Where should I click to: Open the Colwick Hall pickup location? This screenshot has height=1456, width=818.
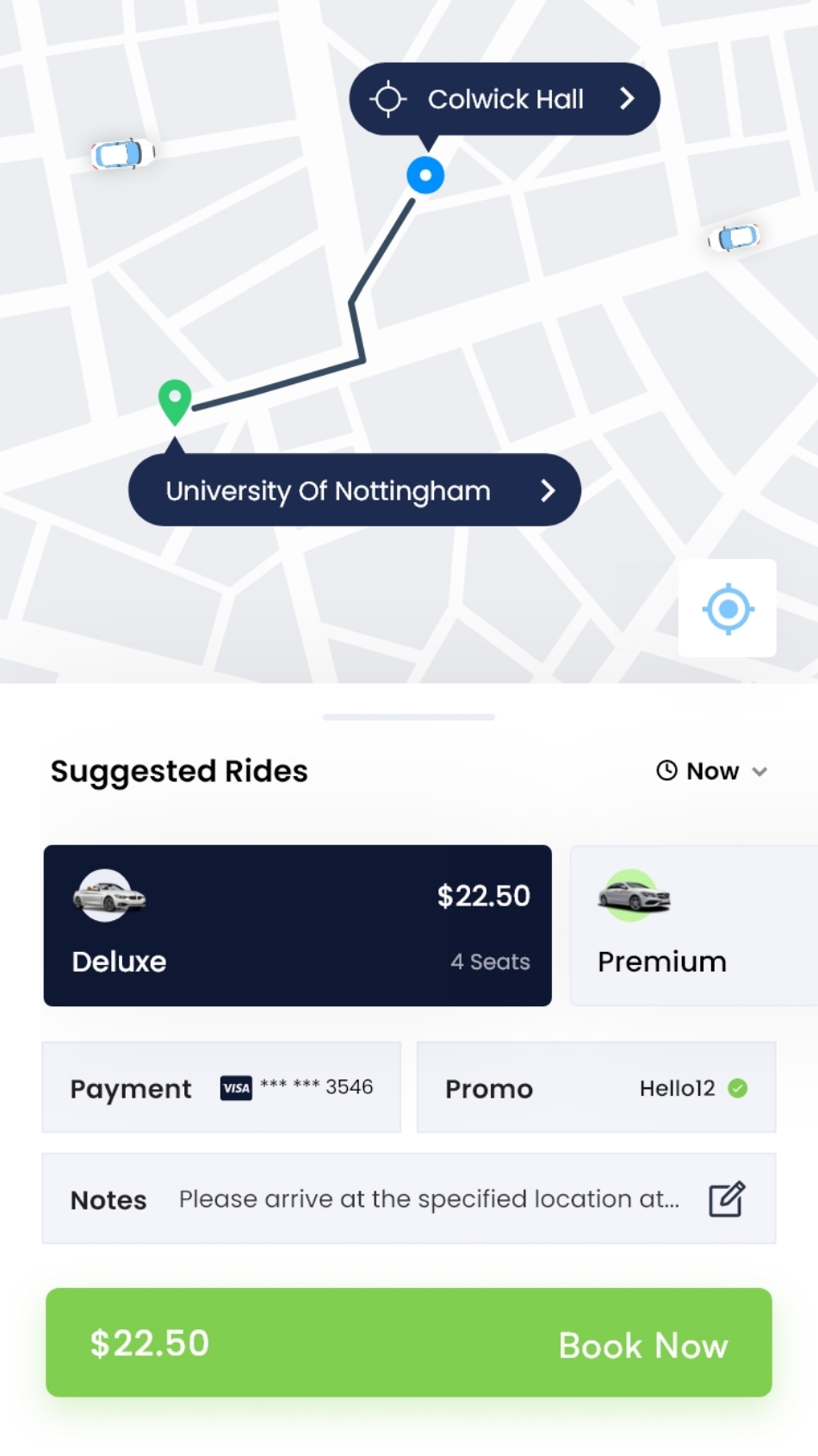click(505, 99)
